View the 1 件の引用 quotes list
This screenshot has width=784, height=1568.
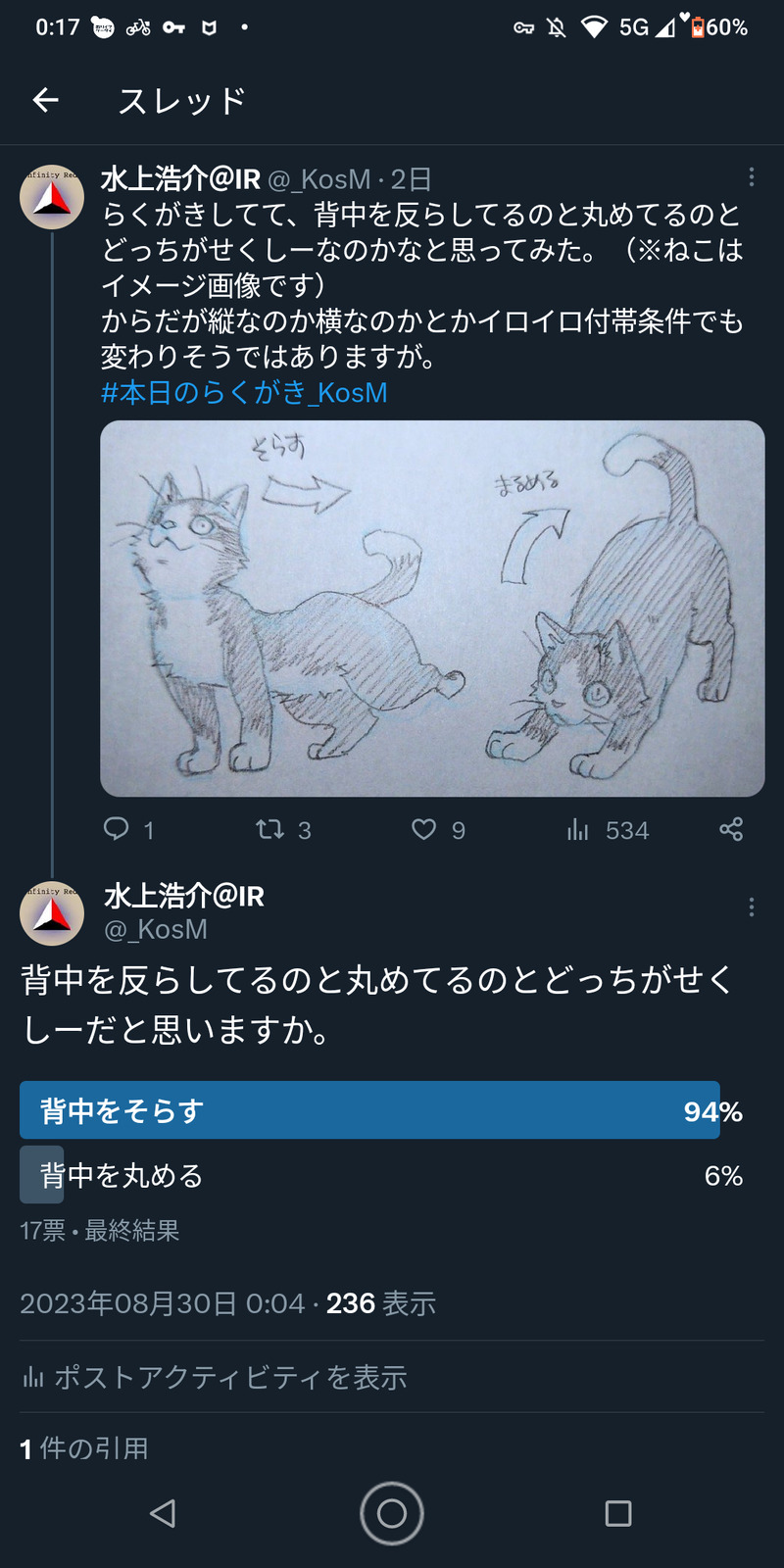pos(84,1447)
